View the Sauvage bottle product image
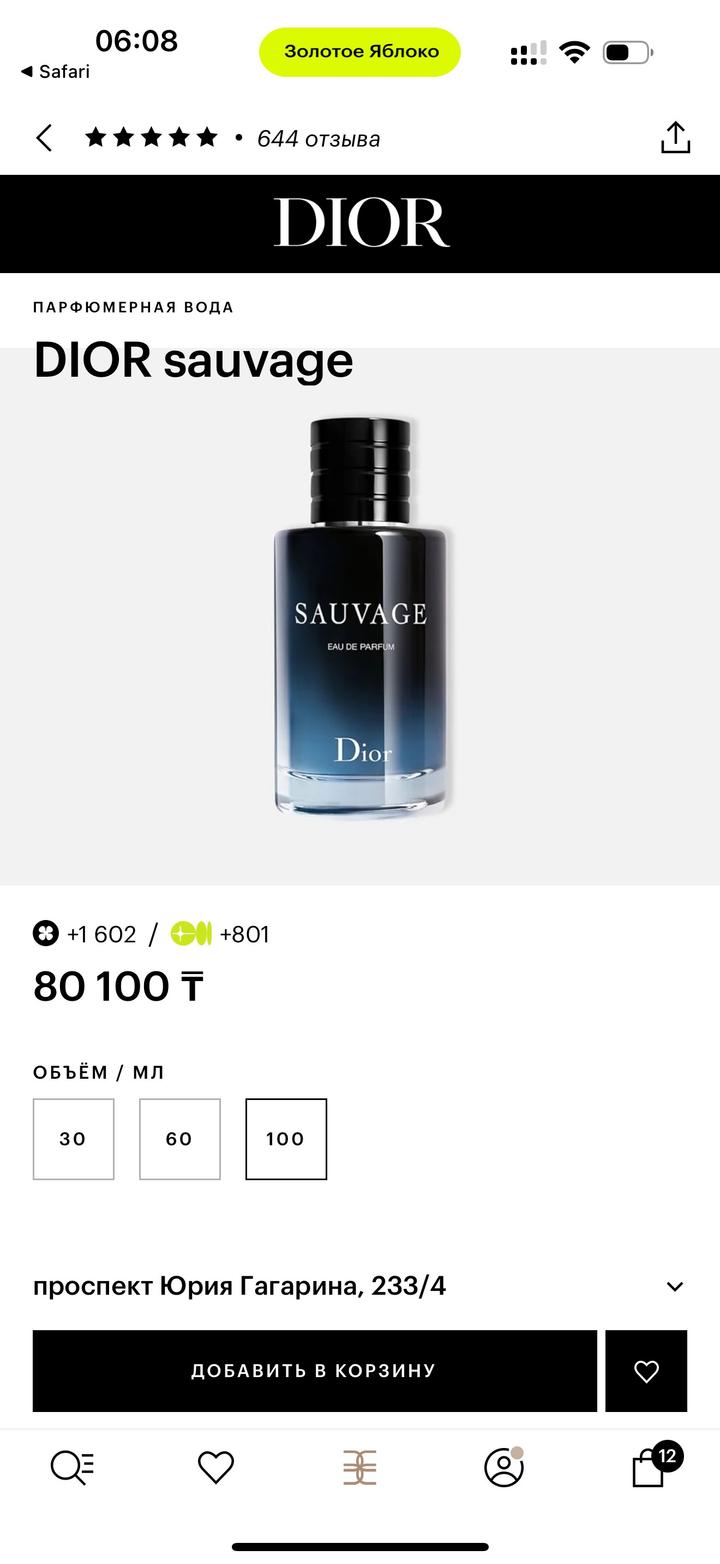This screenshot has height=1564, width=720. click(x=360, y=615)
